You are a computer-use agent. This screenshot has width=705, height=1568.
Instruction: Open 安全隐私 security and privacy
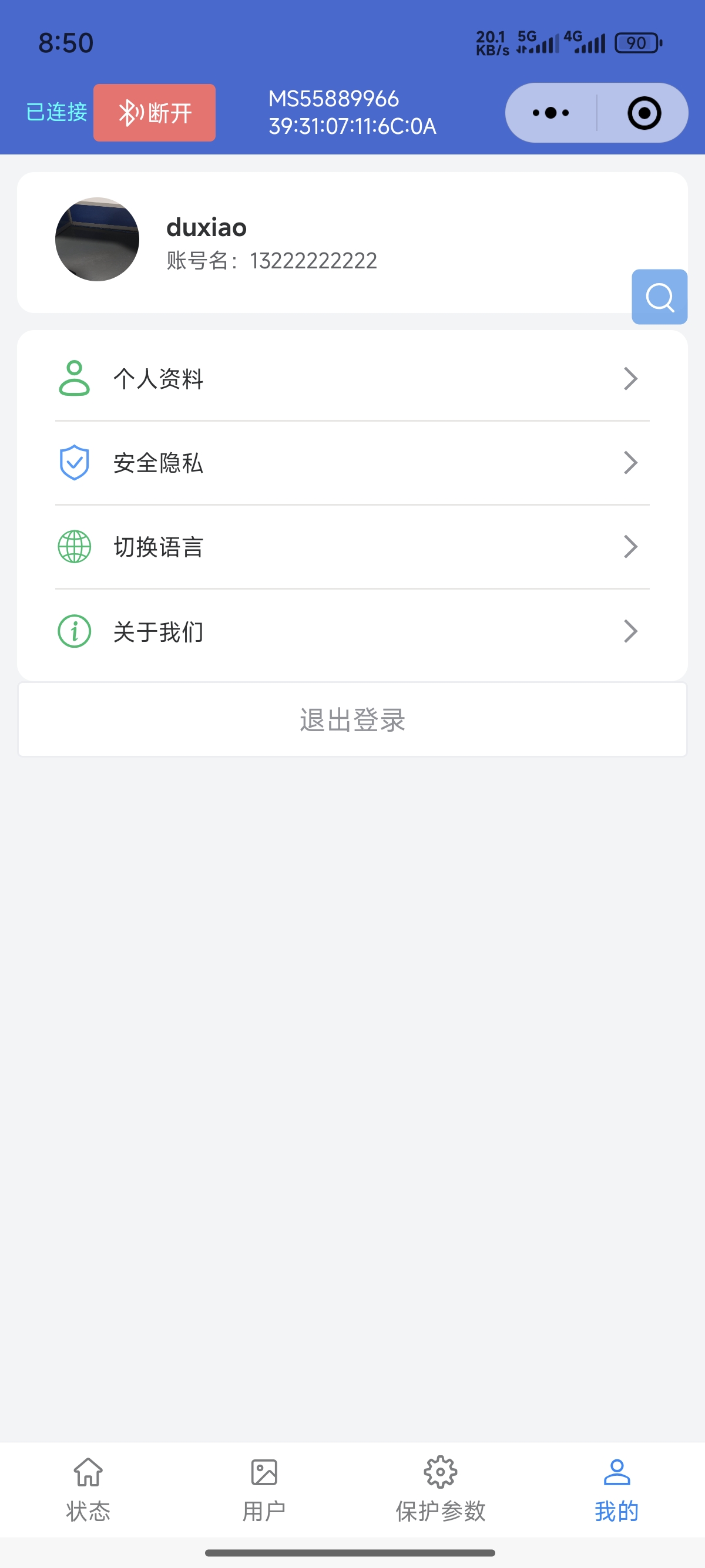tap(352, 463)
